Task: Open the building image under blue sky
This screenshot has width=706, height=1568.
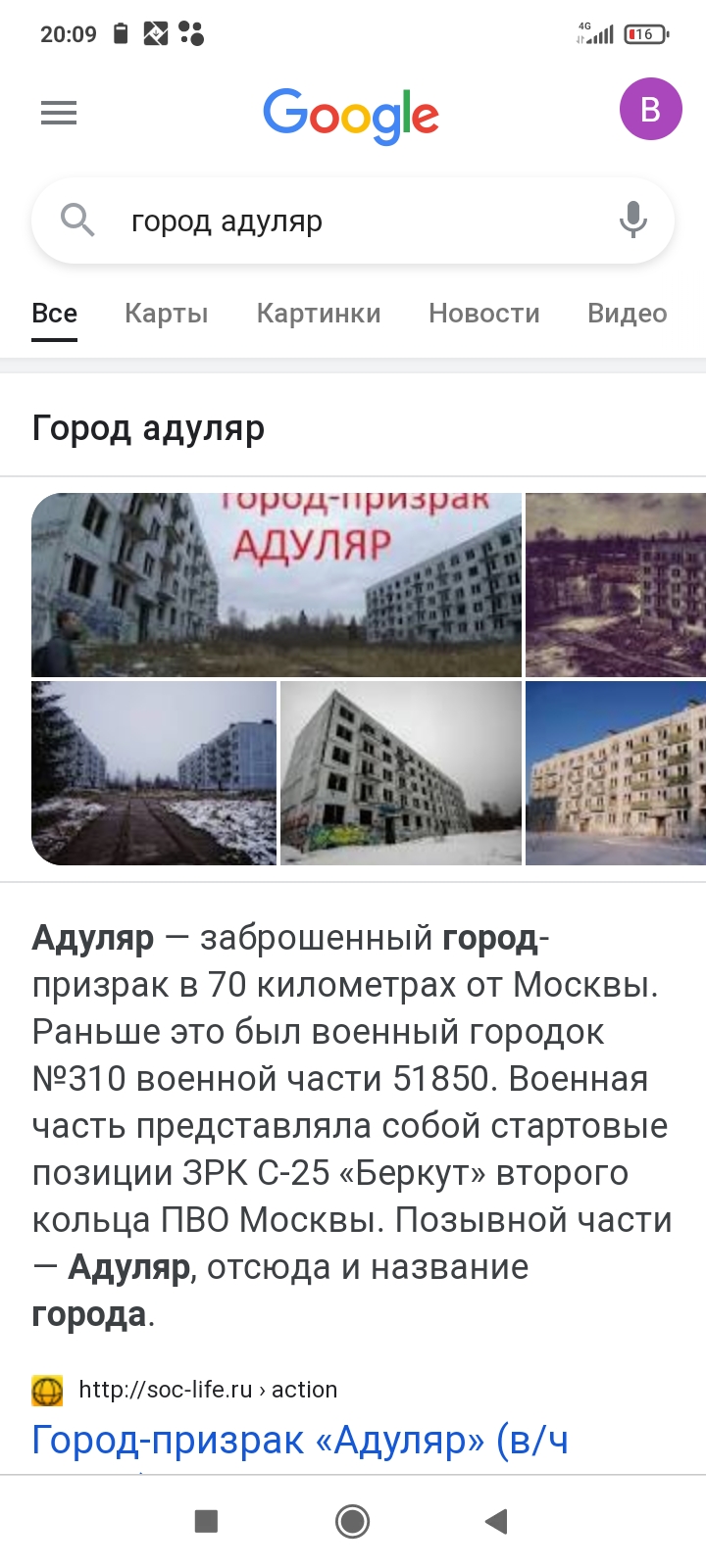Action: 615,773
